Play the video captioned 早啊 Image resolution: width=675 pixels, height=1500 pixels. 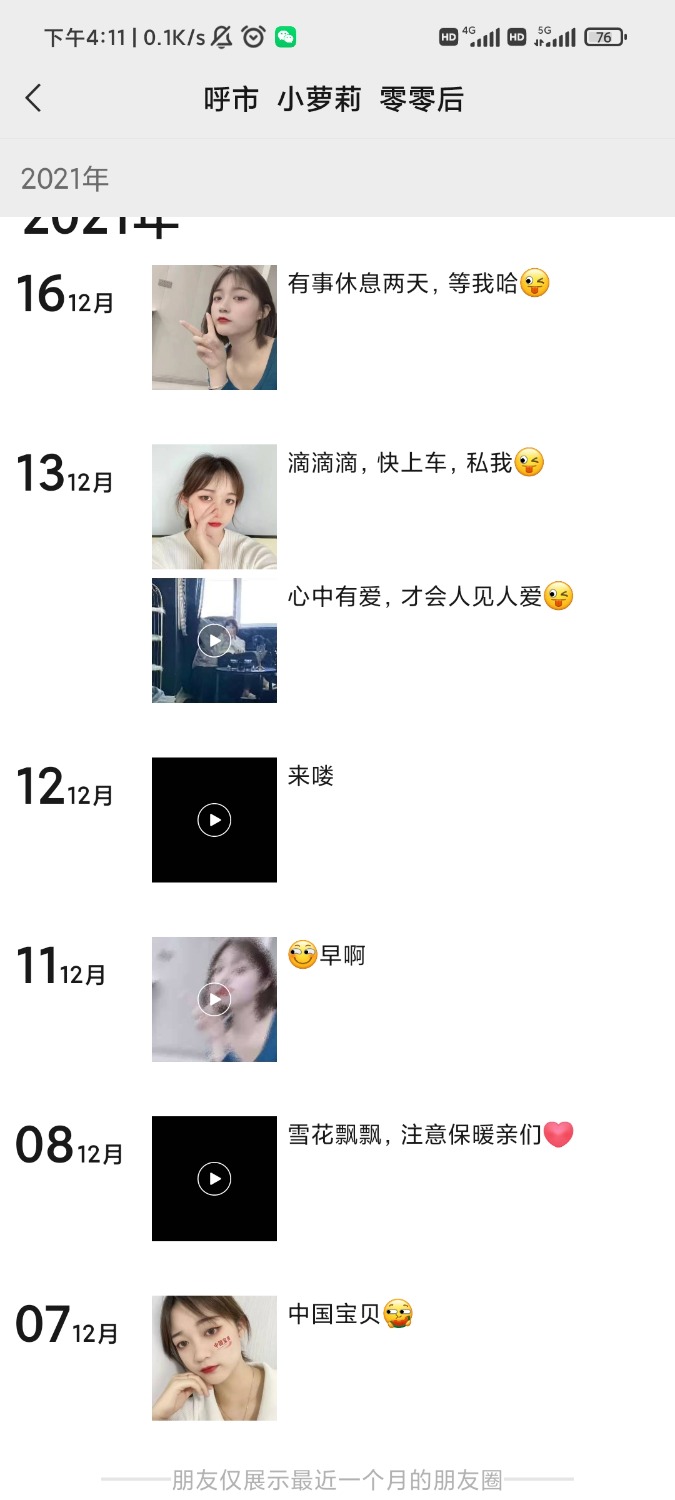(x=214, y=999)
